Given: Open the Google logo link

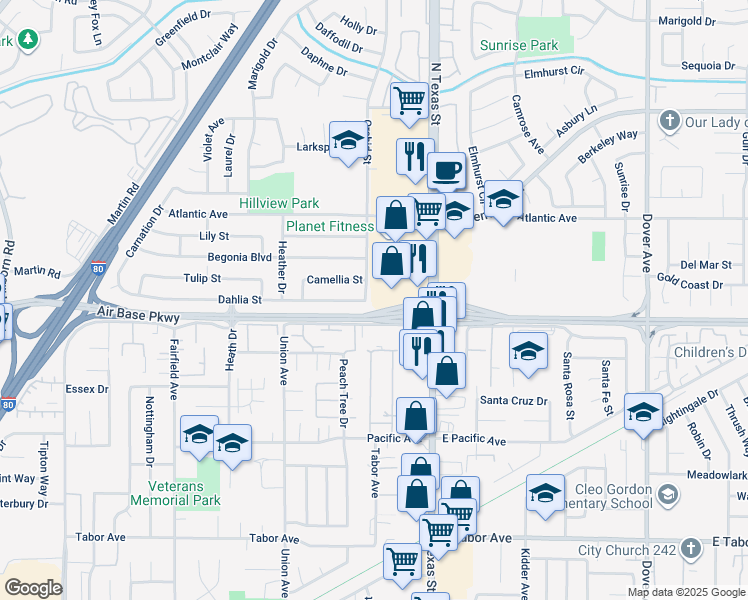Looking at the screenshot, I should pyautogui.click(x=33, y=588).
